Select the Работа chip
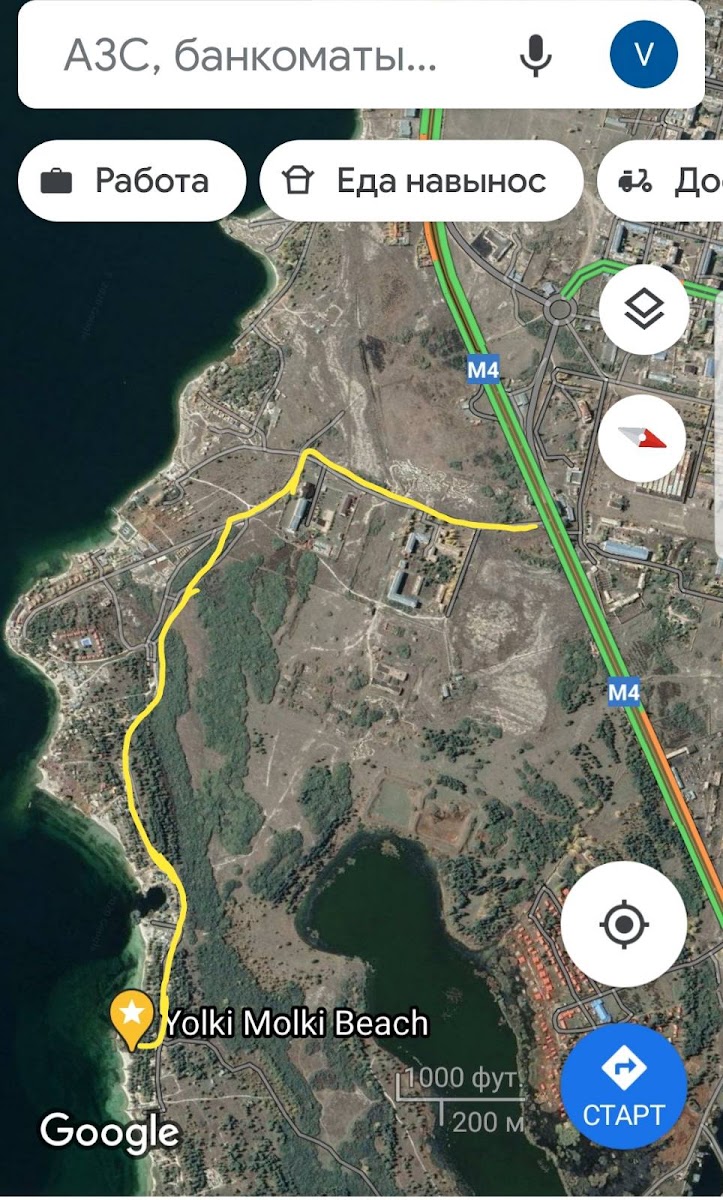 coord(131,181)
